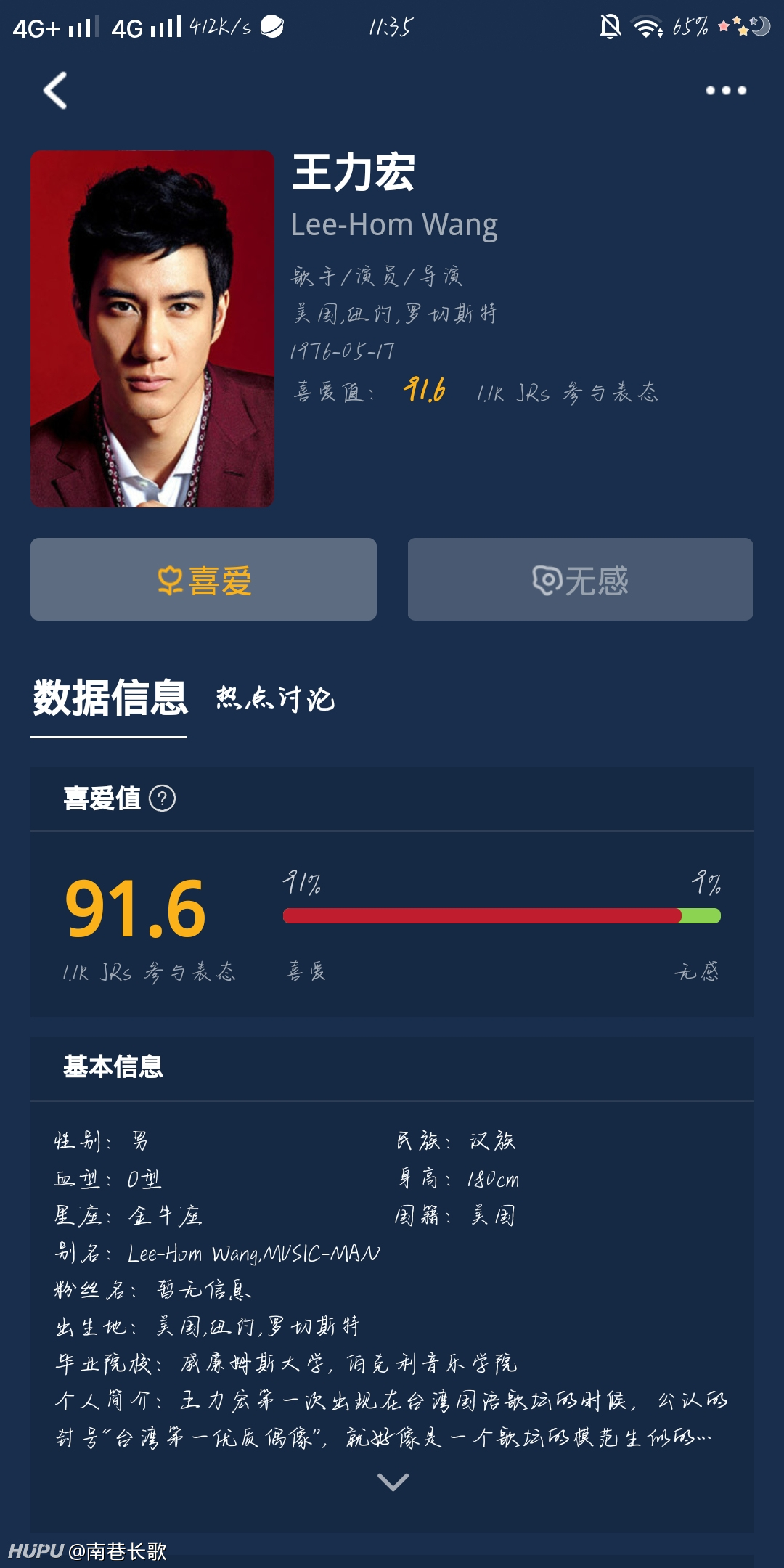Open the 喜爱值 help question mark
This screenshot has height=1568, width=784.
163,799
